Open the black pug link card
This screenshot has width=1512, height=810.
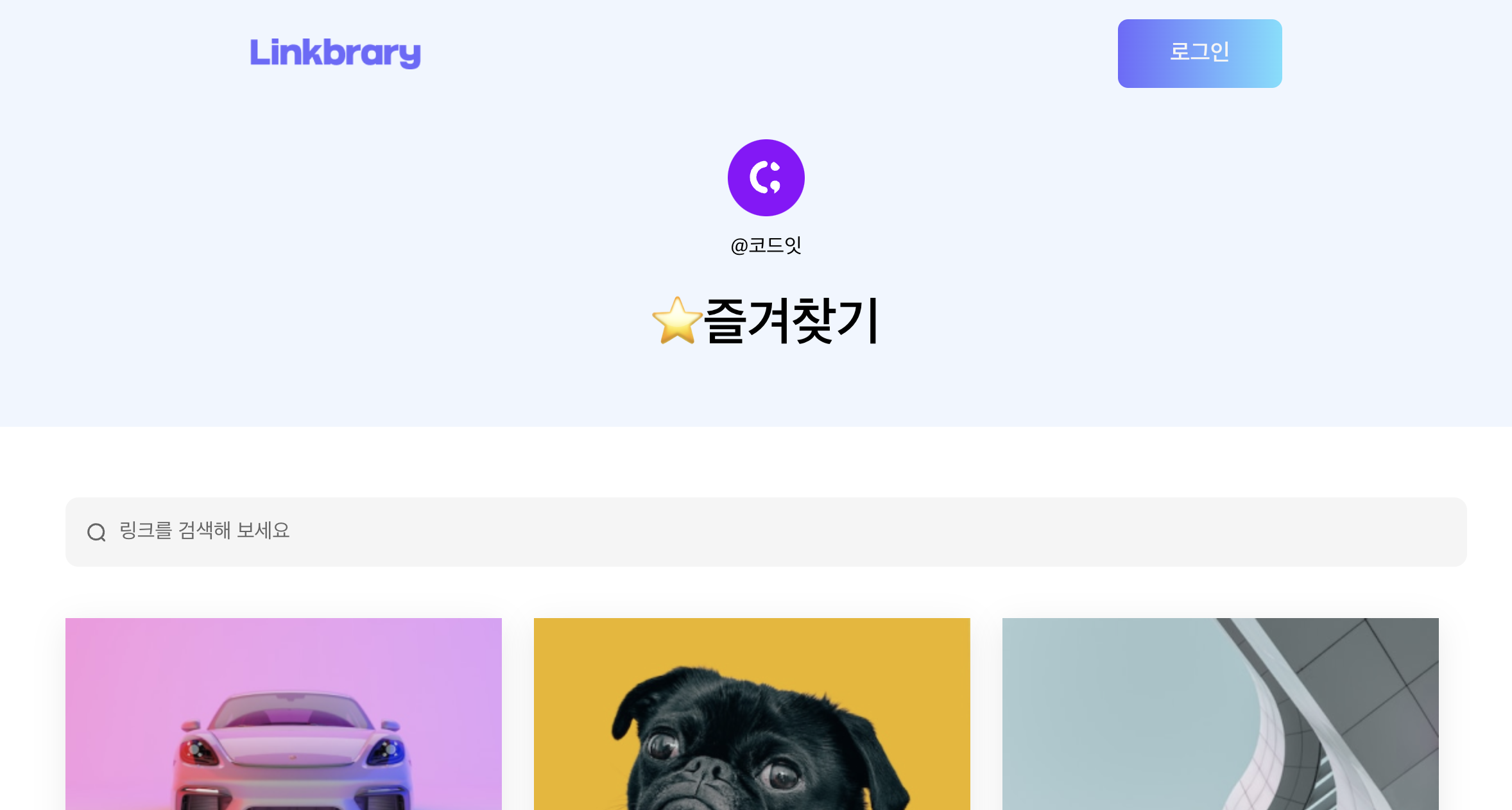pos(752,714)
